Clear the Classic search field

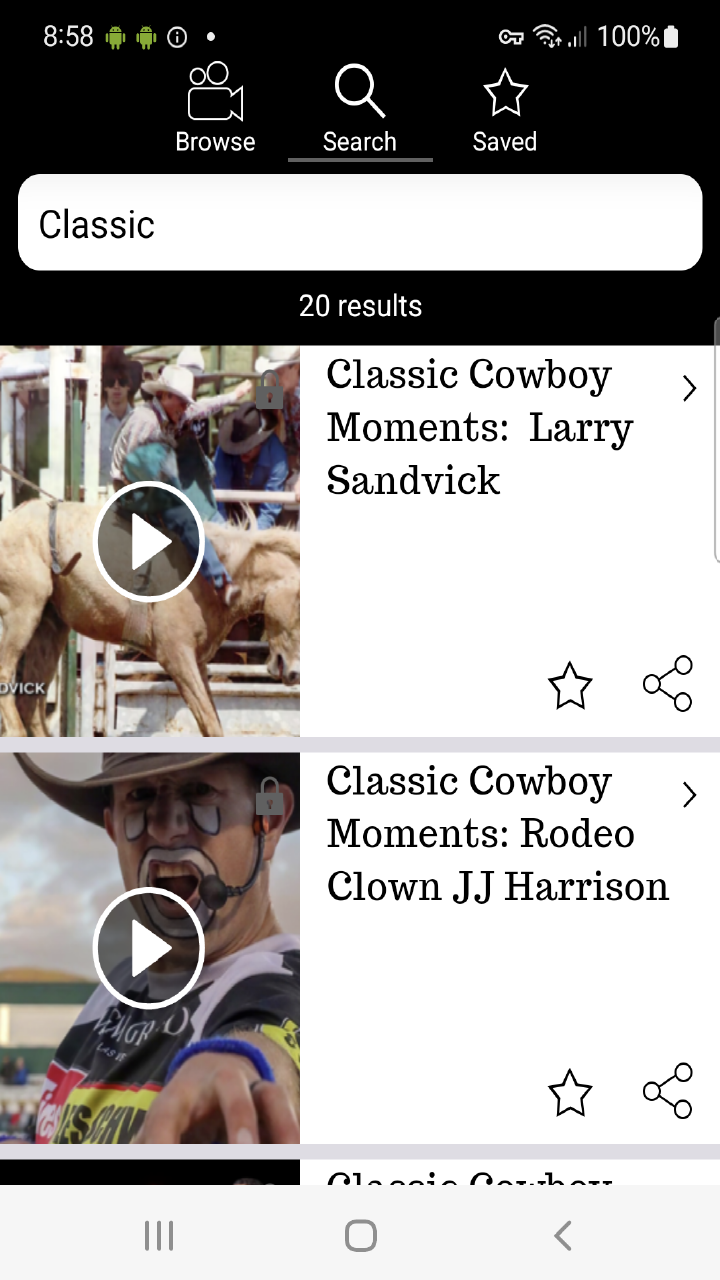click(360, 224)
